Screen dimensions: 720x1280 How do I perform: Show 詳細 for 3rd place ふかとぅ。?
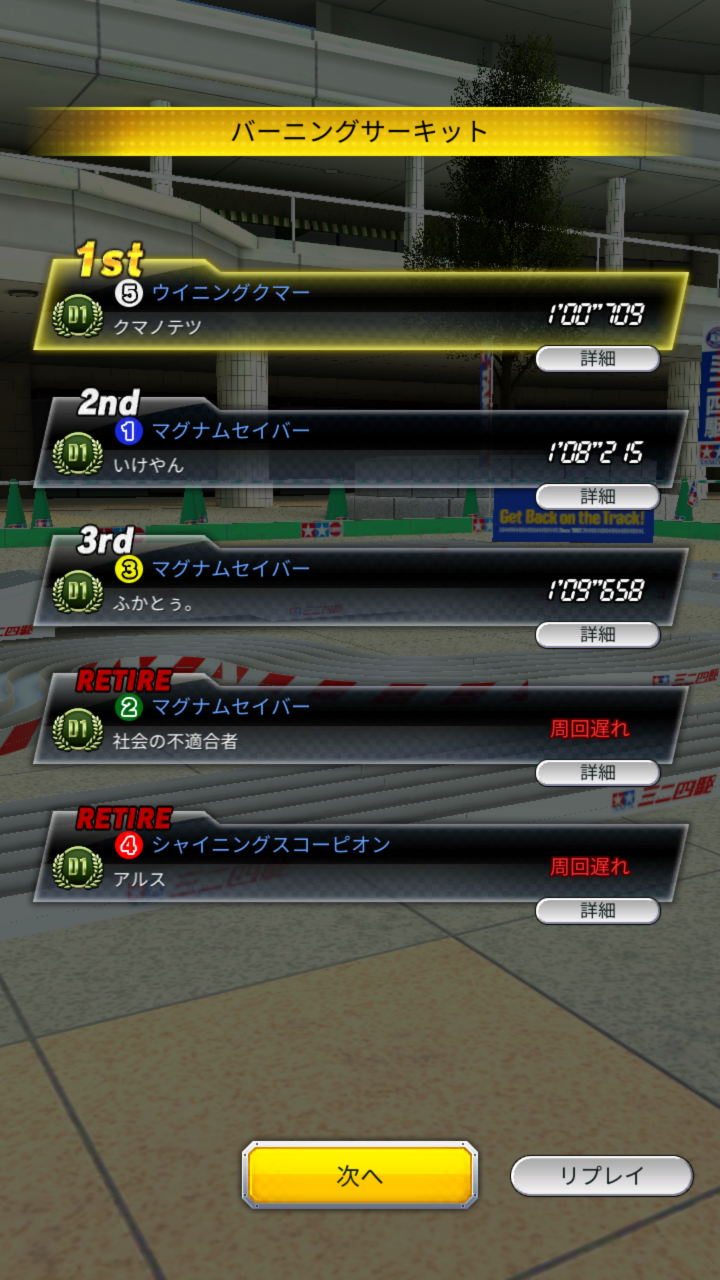pos(598,635)
